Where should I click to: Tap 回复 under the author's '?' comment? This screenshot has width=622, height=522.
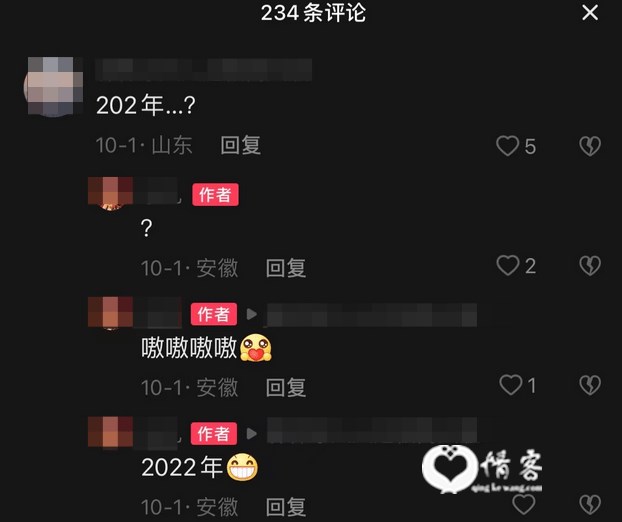click(286, 267)
